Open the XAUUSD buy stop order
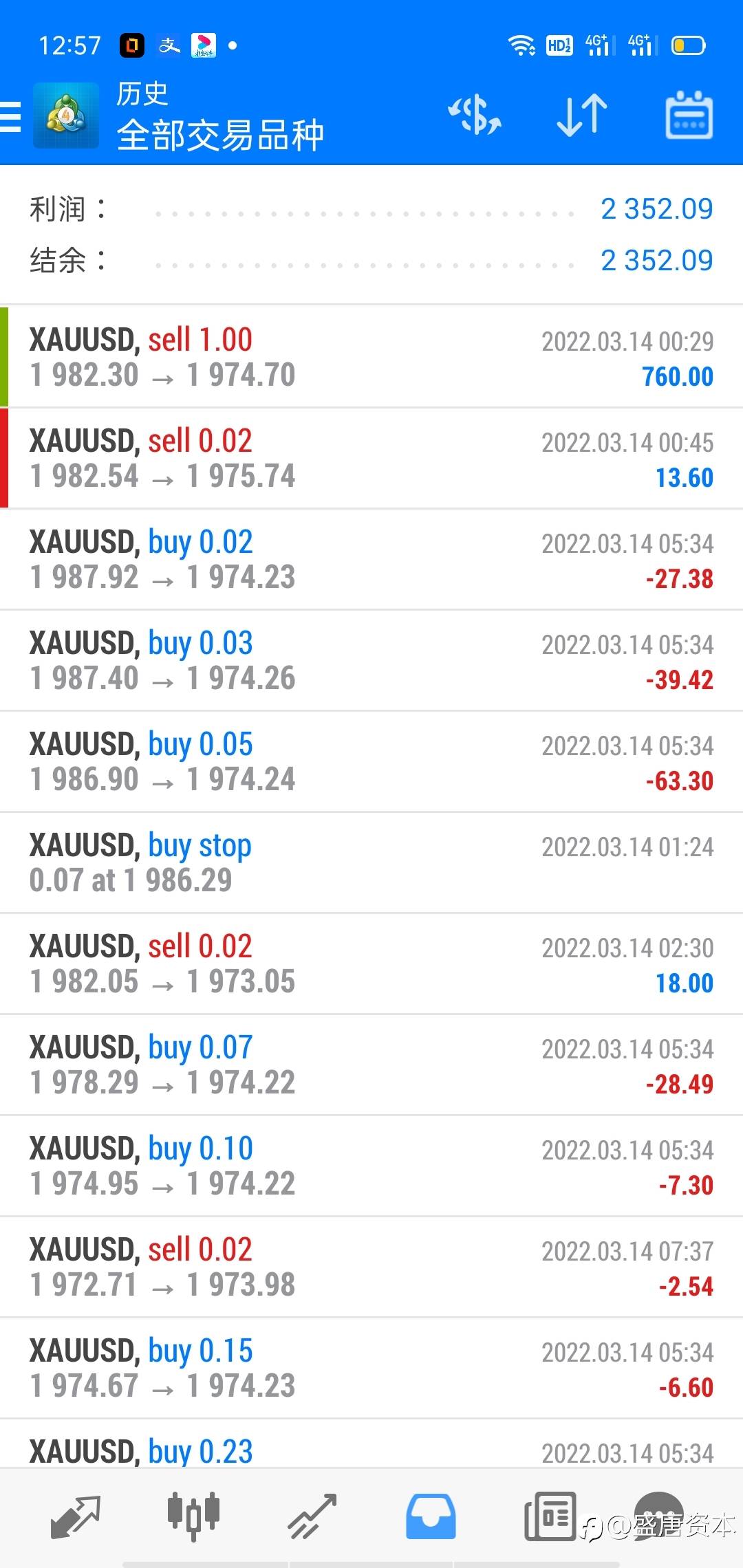The width and height of the screenshot is (743, 1568). pyautogui.click(x=371, y=862)
